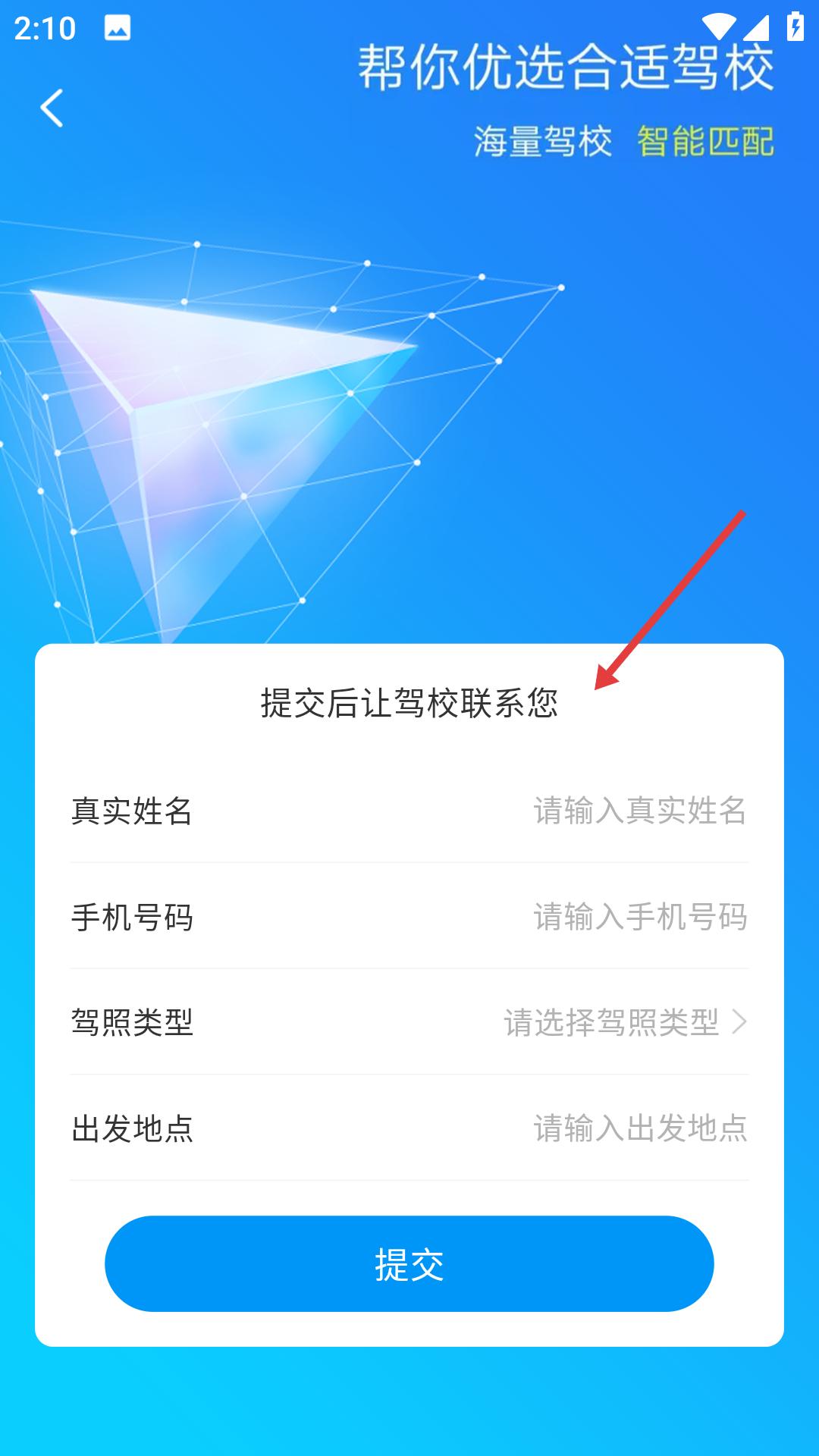Screen dimensions: 819x1456
Task: Tap the 提交后让驾校联系您 heading
Action: tap(409, 704)
